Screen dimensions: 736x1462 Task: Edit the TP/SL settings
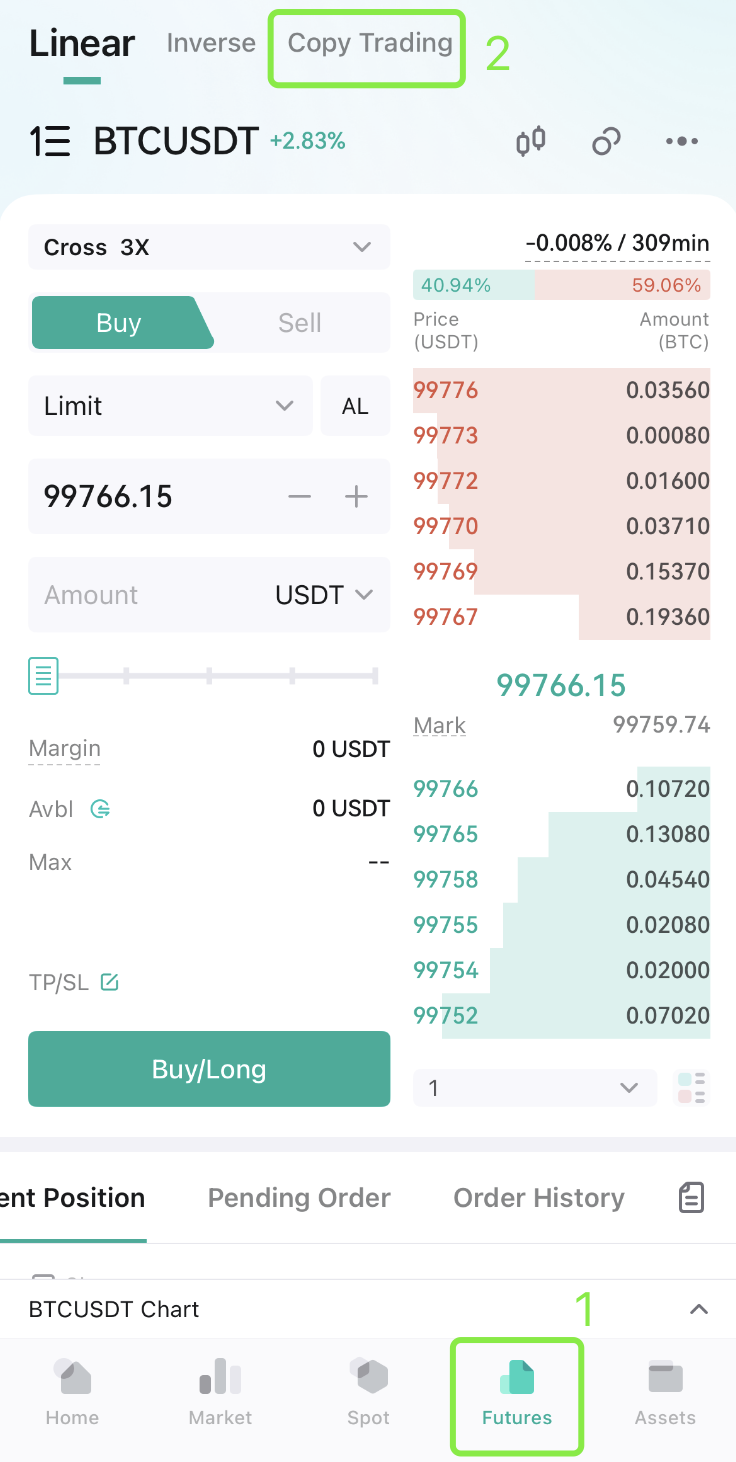tap(110, 982)
